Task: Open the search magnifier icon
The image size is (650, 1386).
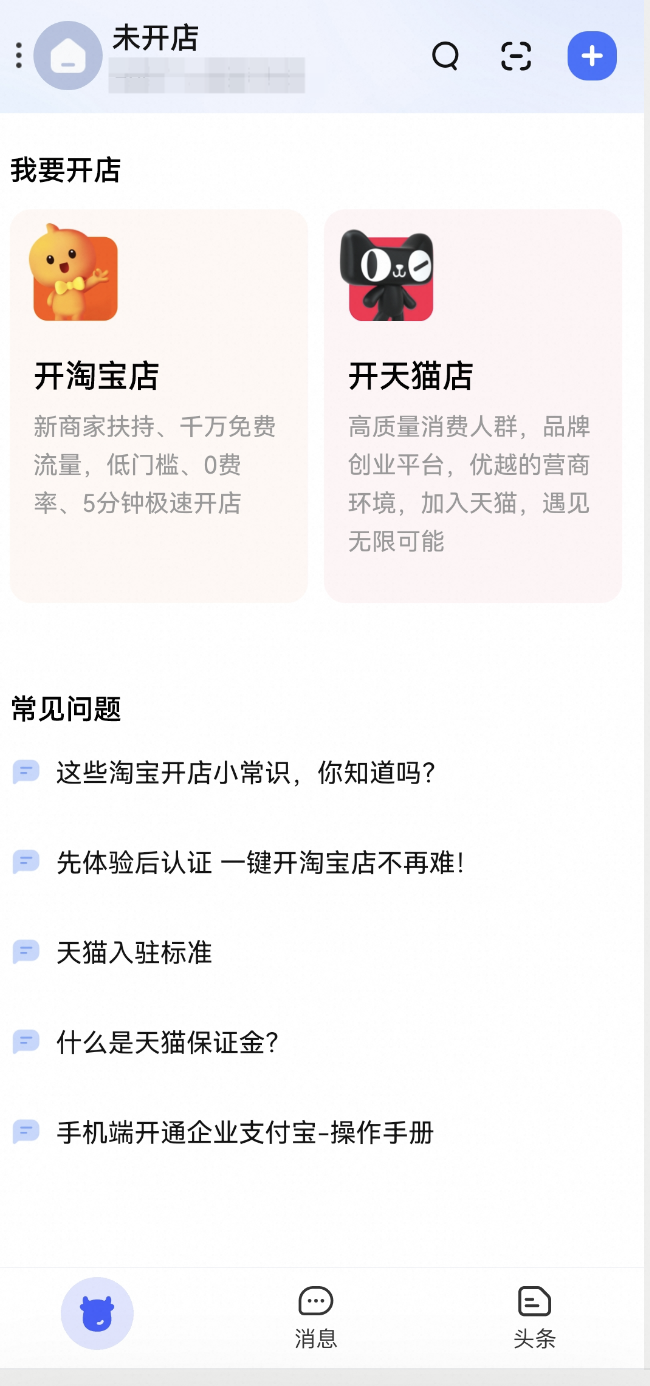Action: tap(445, 56)
